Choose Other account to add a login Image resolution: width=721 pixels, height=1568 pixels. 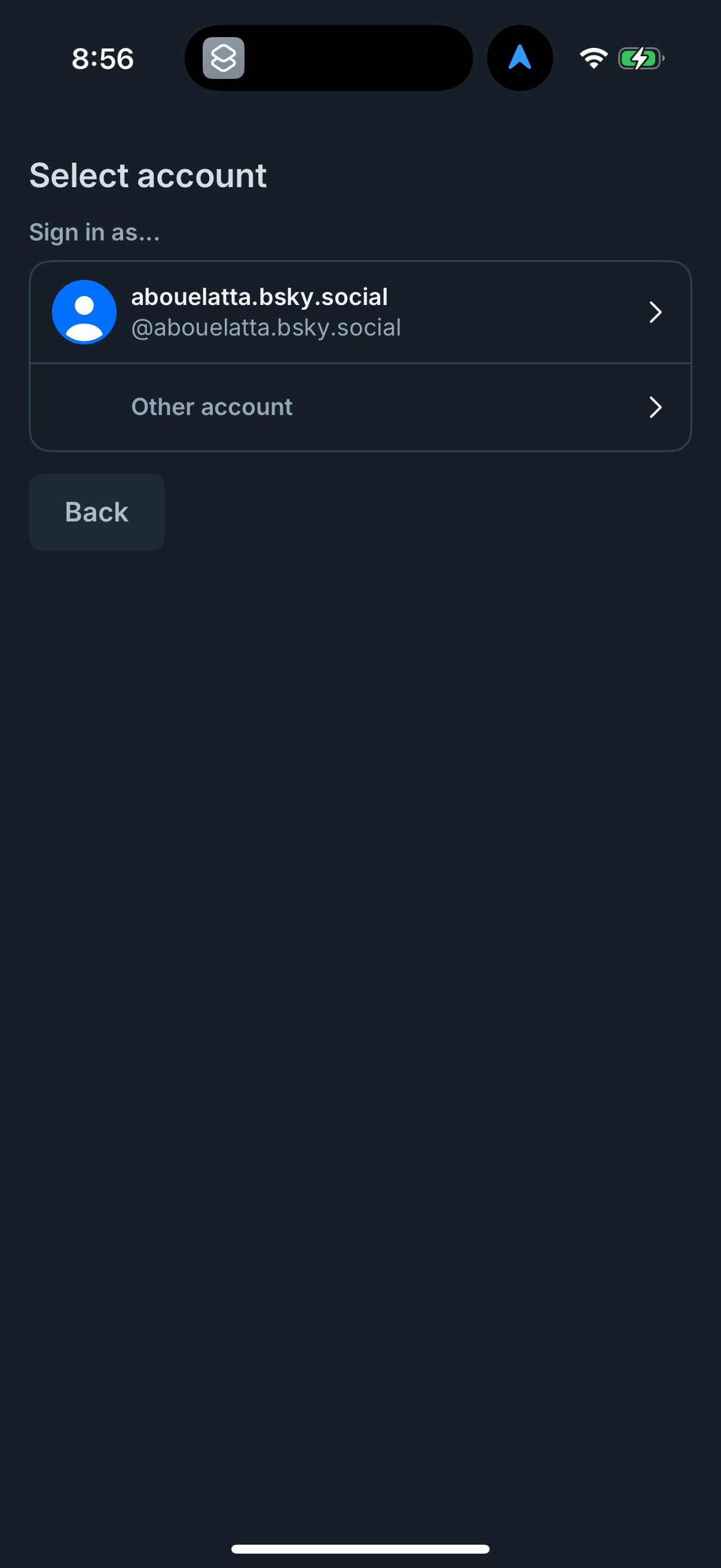212,406
